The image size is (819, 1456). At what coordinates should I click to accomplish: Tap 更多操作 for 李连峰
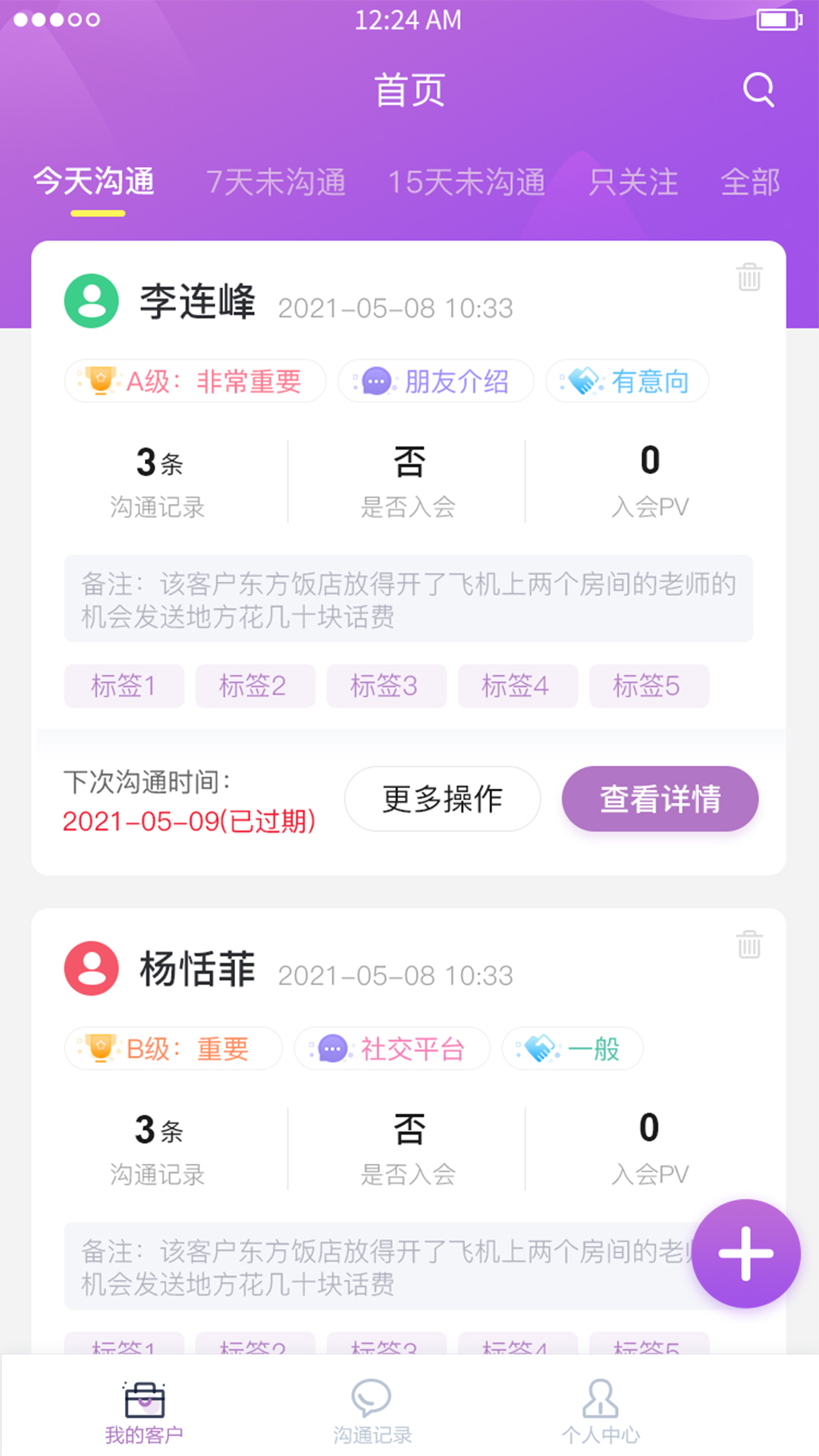click(x=442, y=799)
